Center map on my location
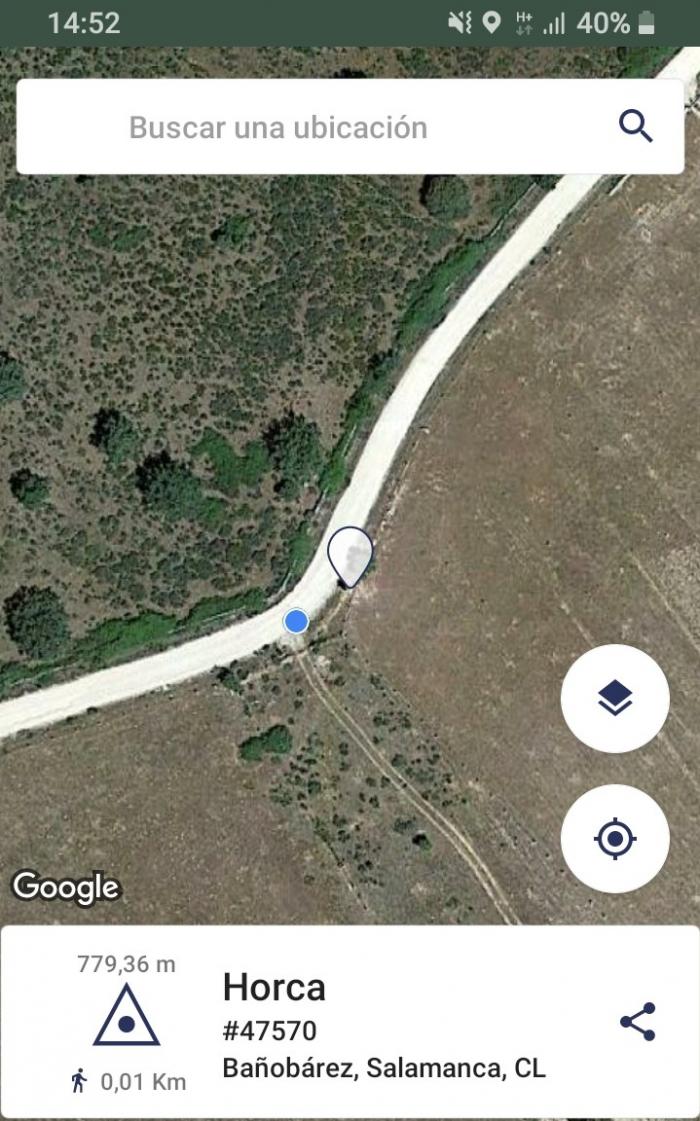The width and height of the screenshot is (700, 1121). coord(615,839)
